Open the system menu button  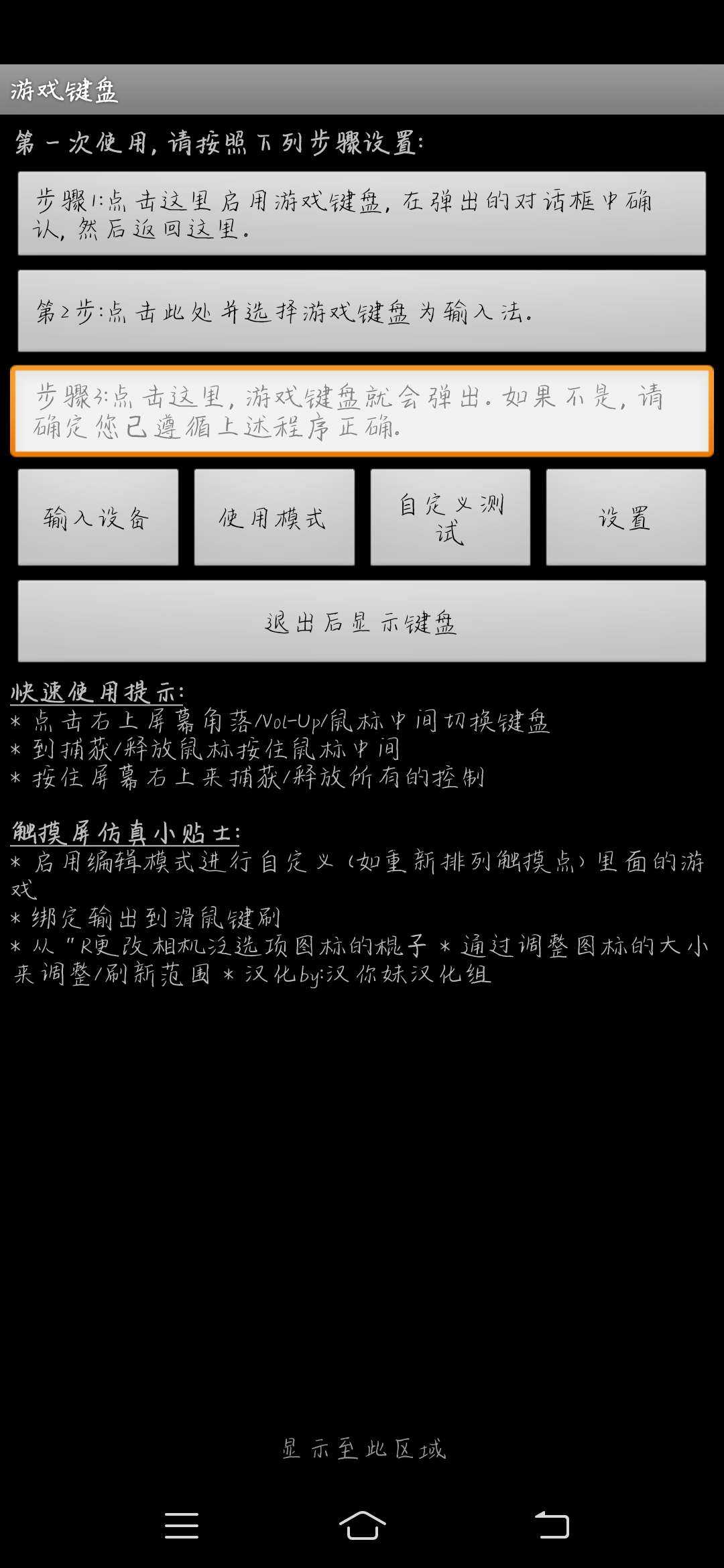click(x=181, y=1525)
